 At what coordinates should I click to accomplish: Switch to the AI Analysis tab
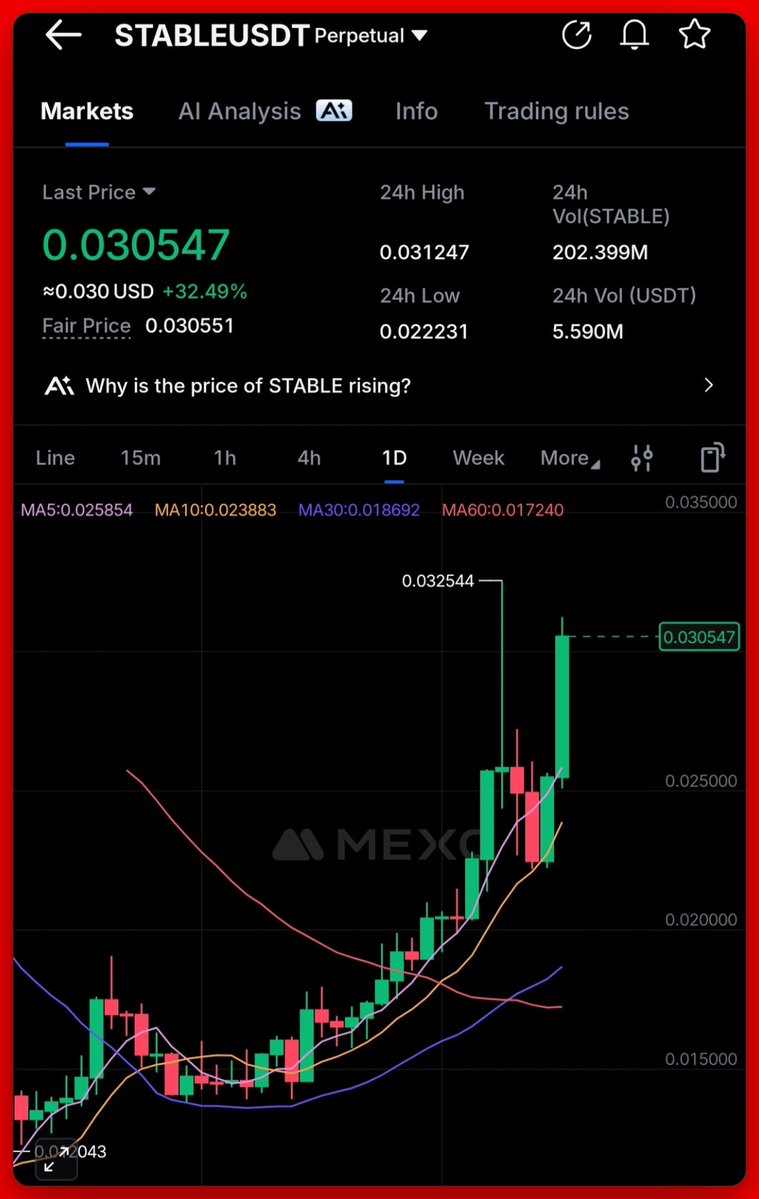264,111
